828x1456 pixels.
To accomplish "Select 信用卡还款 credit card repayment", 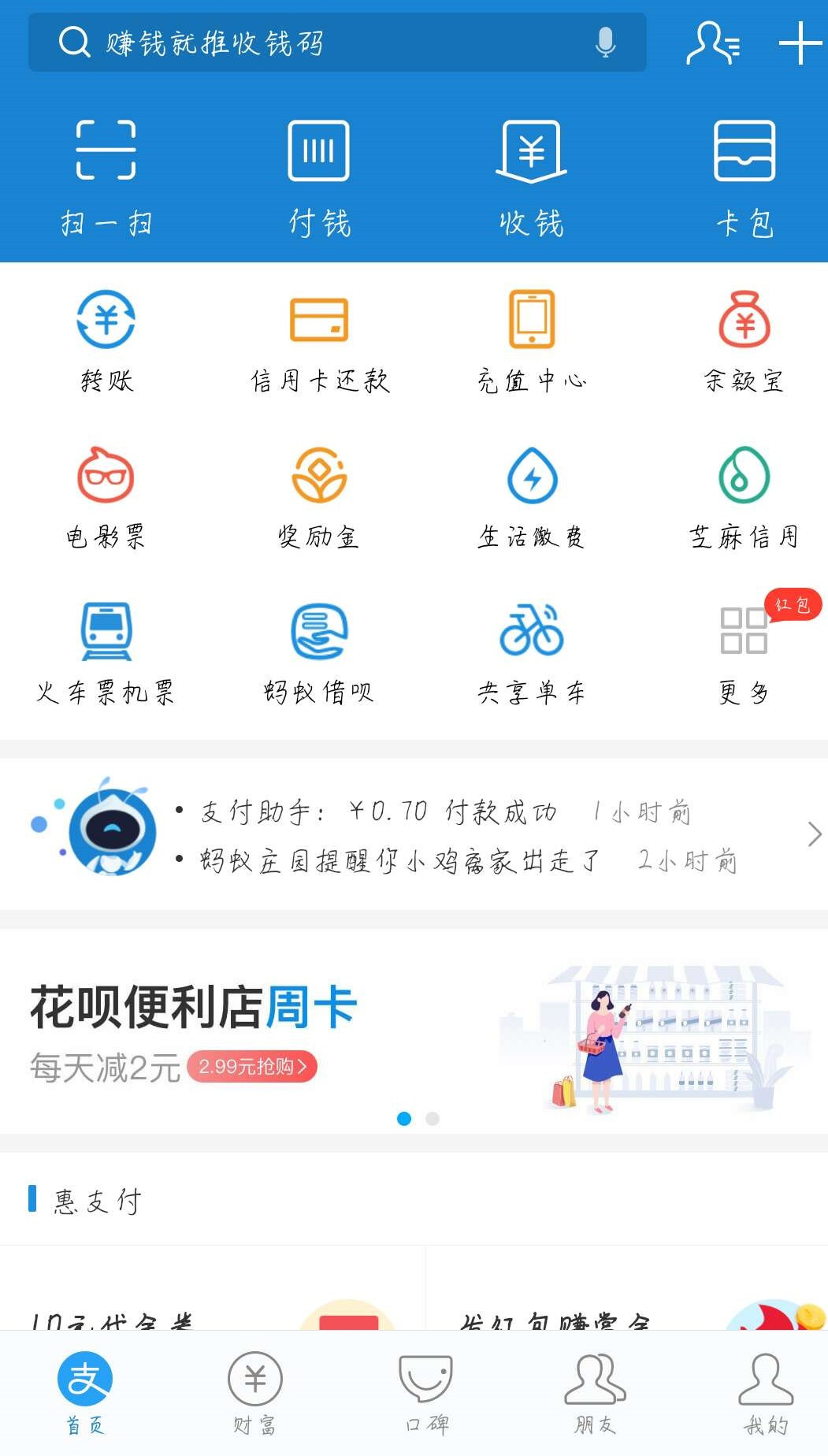I will click(319, 340).
